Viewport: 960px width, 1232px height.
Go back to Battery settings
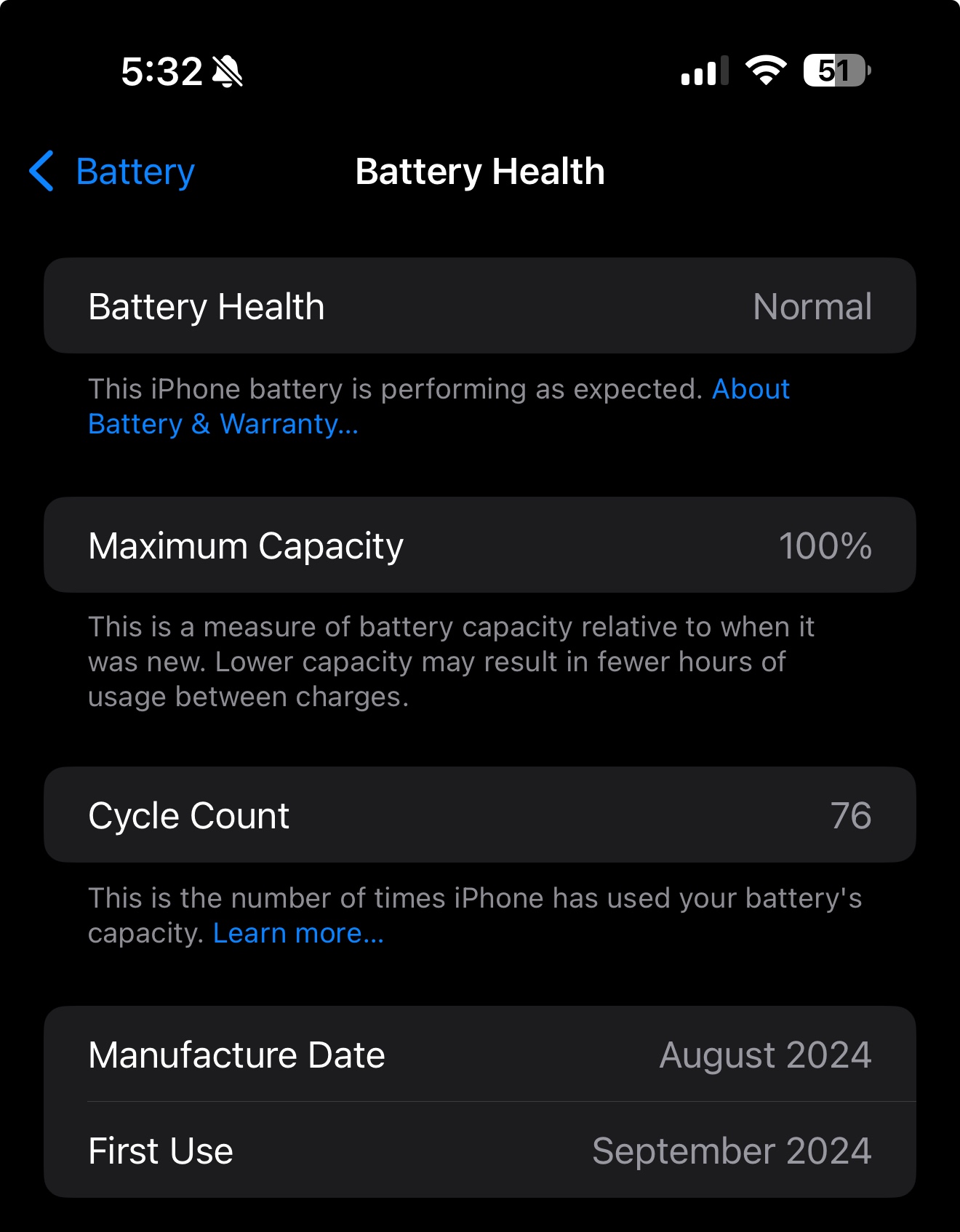[x=112, y=172]
